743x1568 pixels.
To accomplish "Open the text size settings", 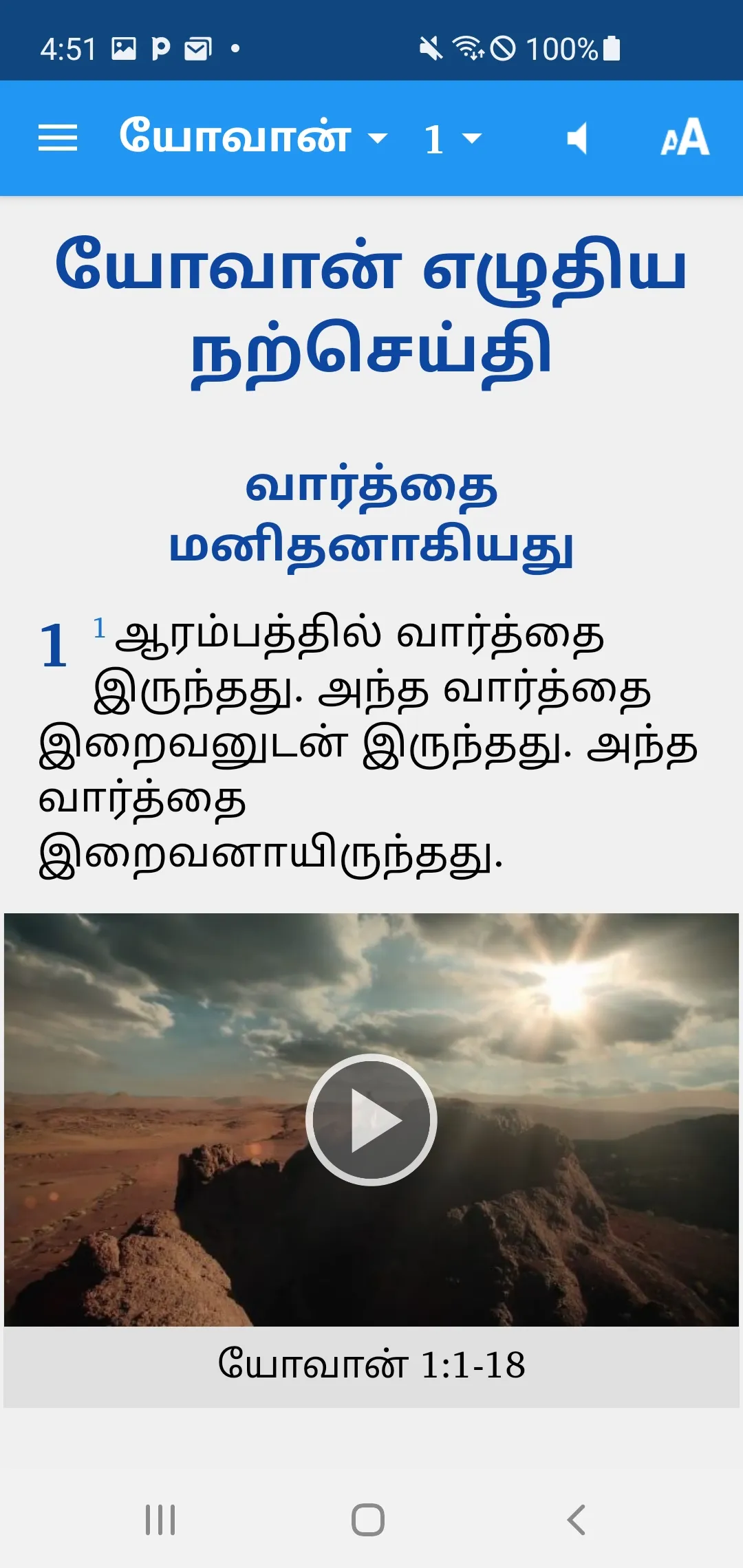I will (x=685, y=137).
